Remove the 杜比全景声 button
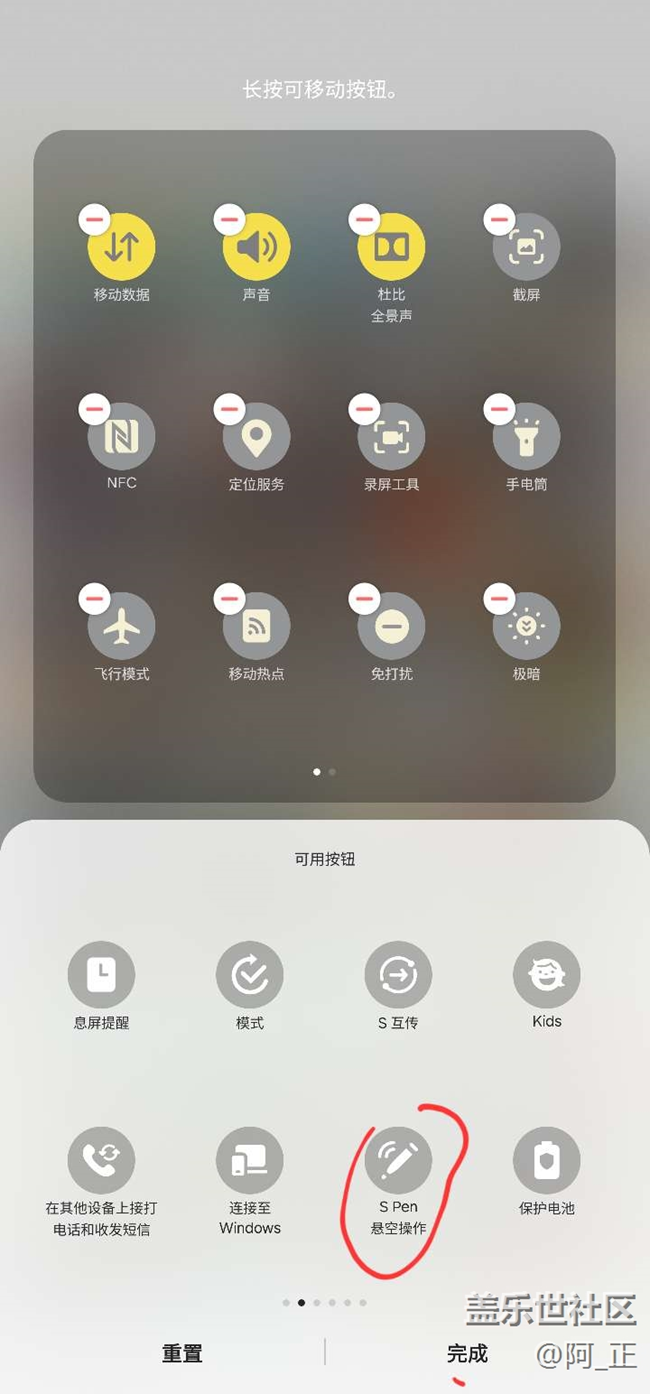Viewport: 650px width, 1394px height. tap(364, 218)
